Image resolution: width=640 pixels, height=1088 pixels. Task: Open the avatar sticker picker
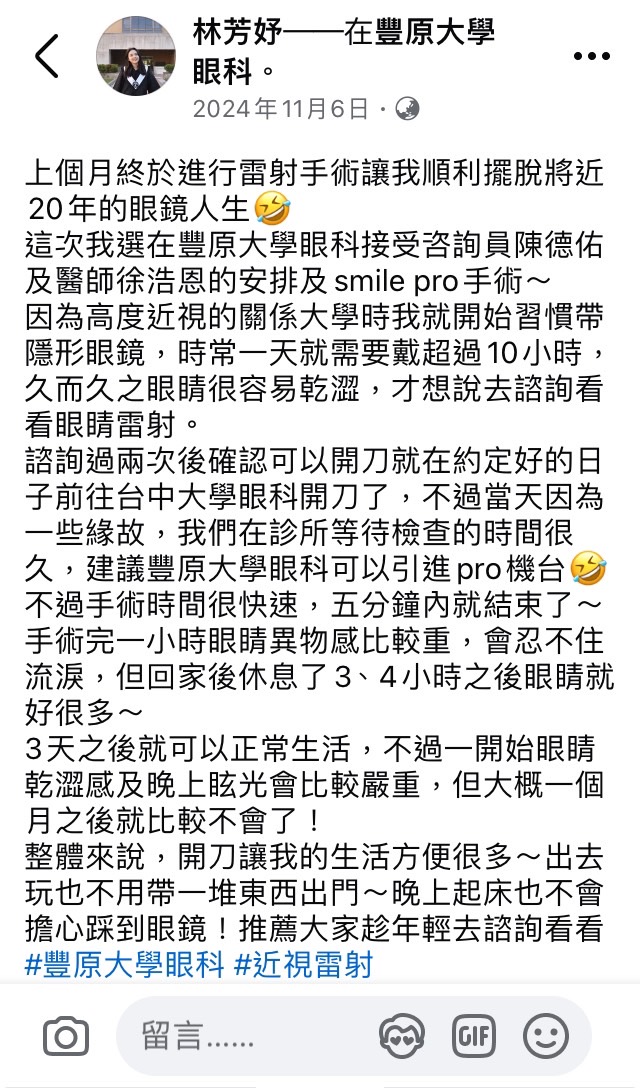point(402,1036)
